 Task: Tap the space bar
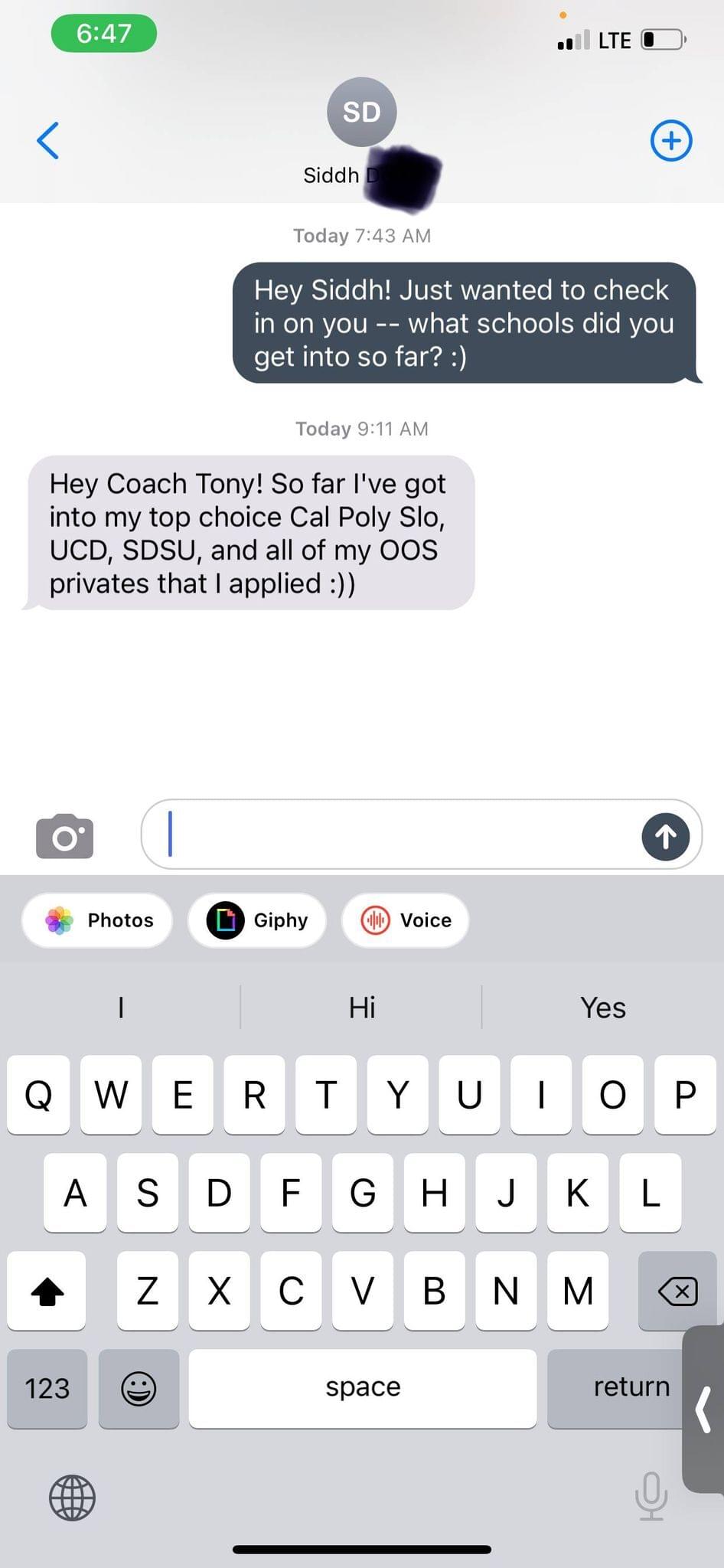coord(363,1388)
